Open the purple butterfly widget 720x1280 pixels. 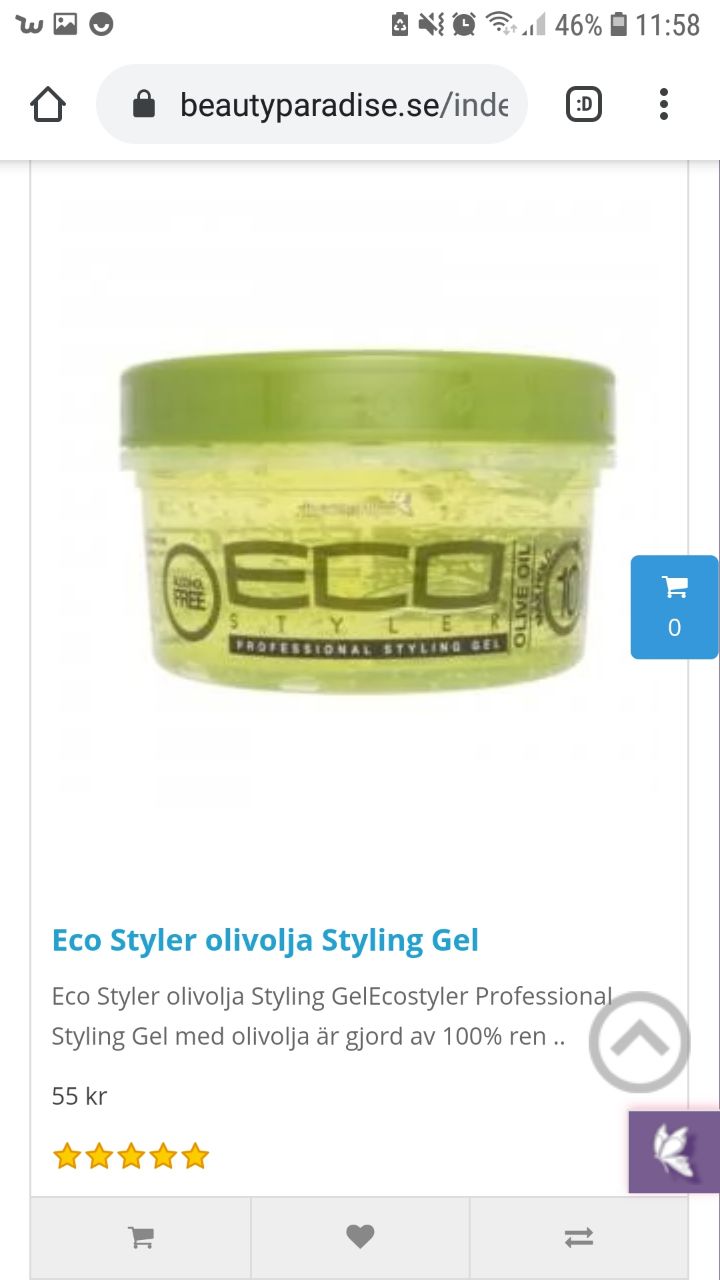point(675,1151)
